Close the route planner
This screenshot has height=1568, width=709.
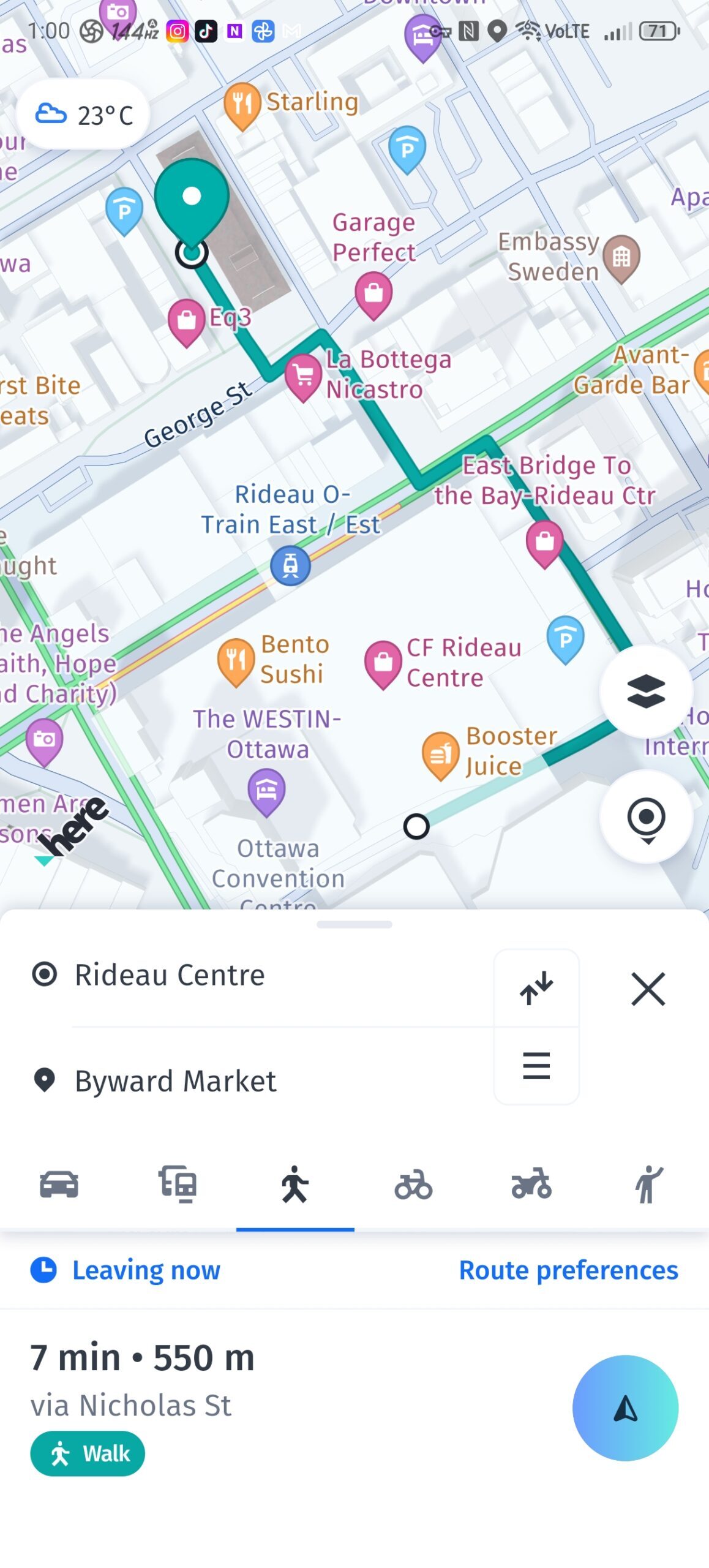pos(647,988)
